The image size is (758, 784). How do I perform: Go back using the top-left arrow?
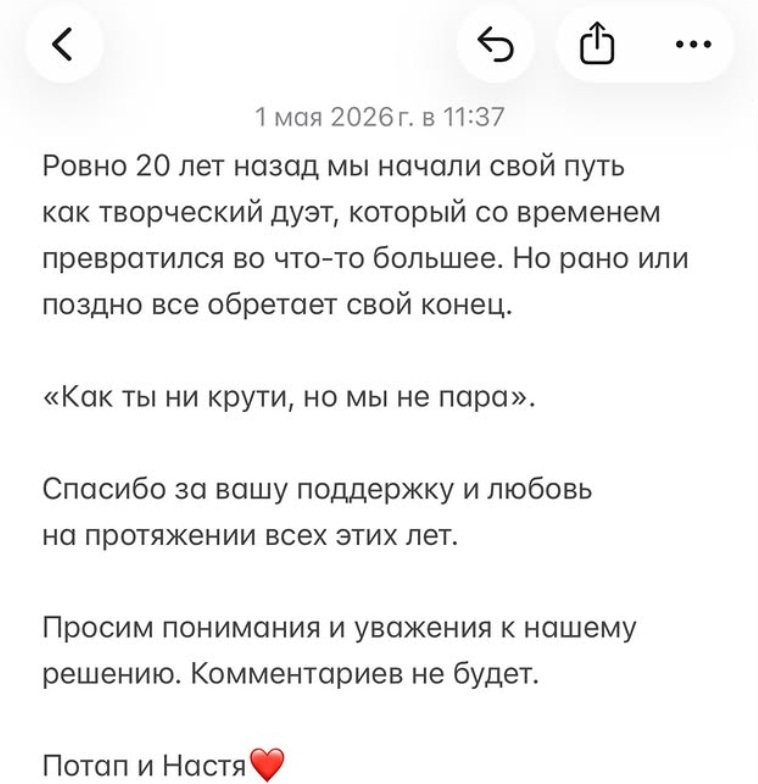pos(64,44)
